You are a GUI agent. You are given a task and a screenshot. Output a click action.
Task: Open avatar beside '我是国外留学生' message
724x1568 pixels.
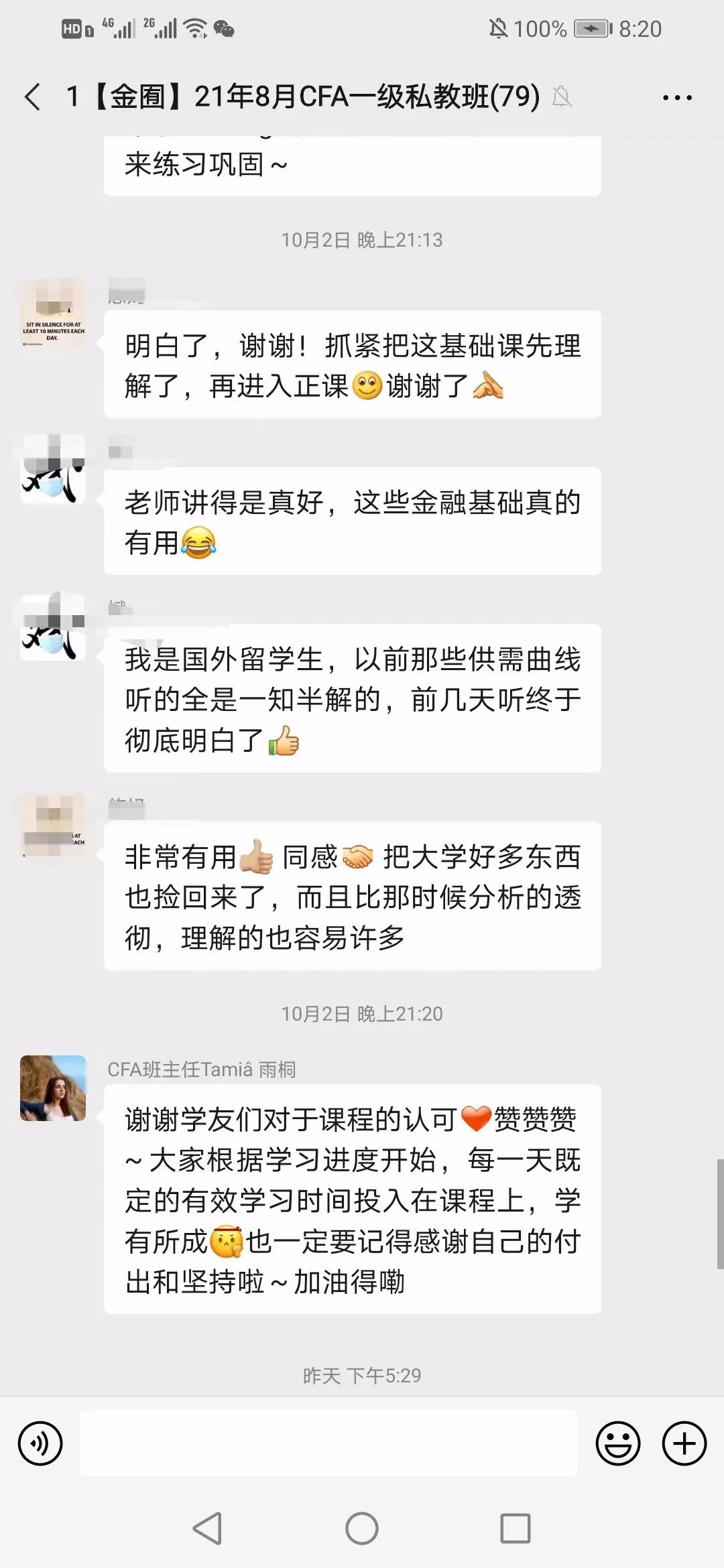point(53,627)
